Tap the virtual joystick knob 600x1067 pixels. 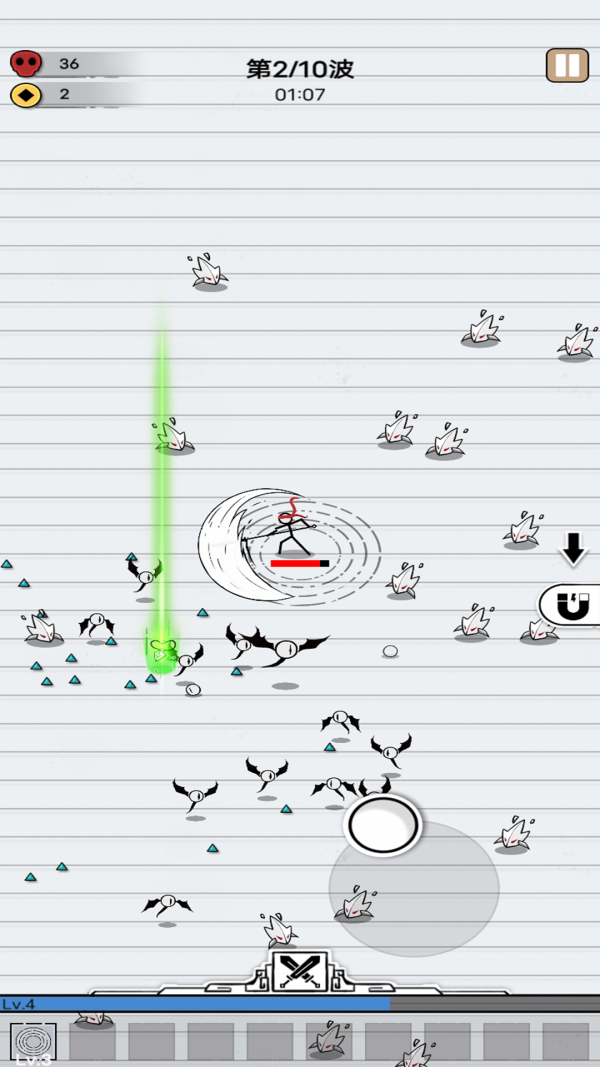[x=382, y=825]
